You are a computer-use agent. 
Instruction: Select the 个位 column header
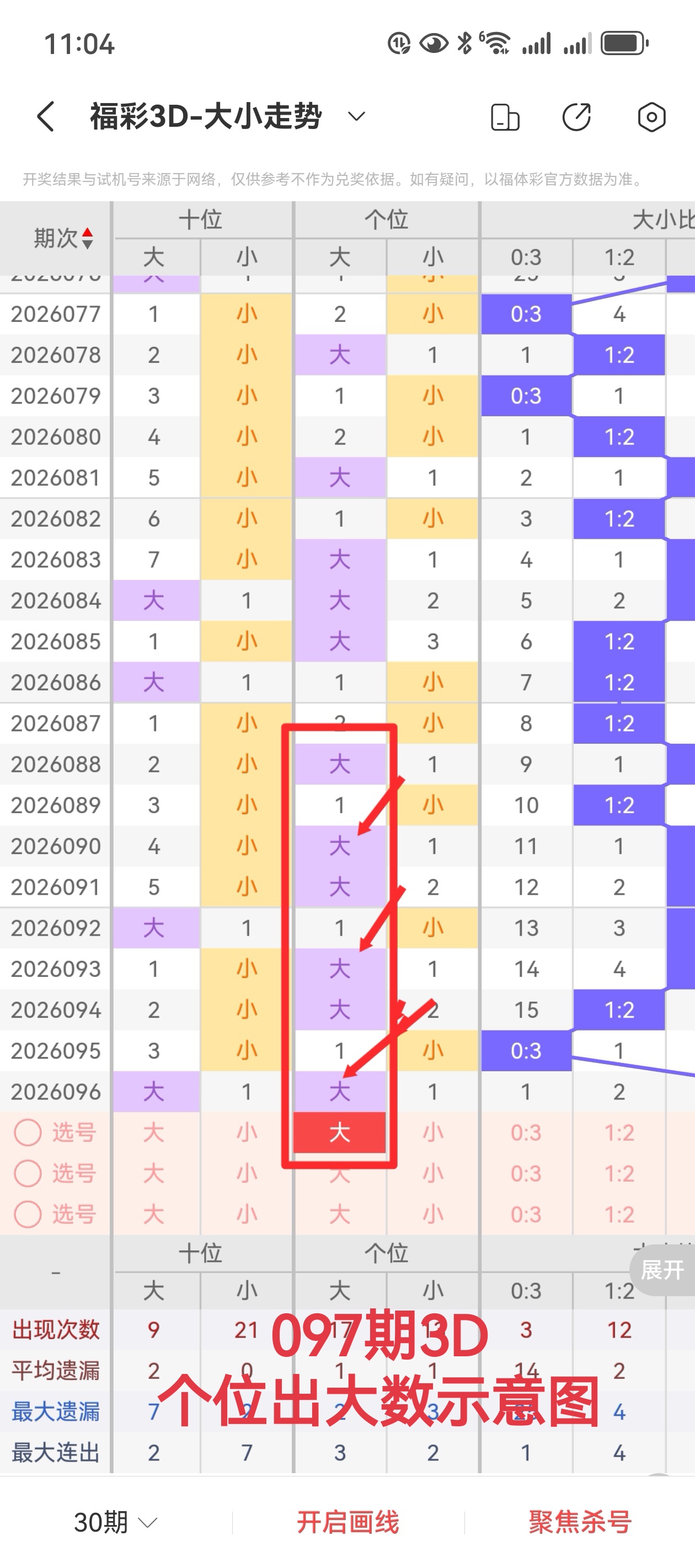(x=388, y=219)
